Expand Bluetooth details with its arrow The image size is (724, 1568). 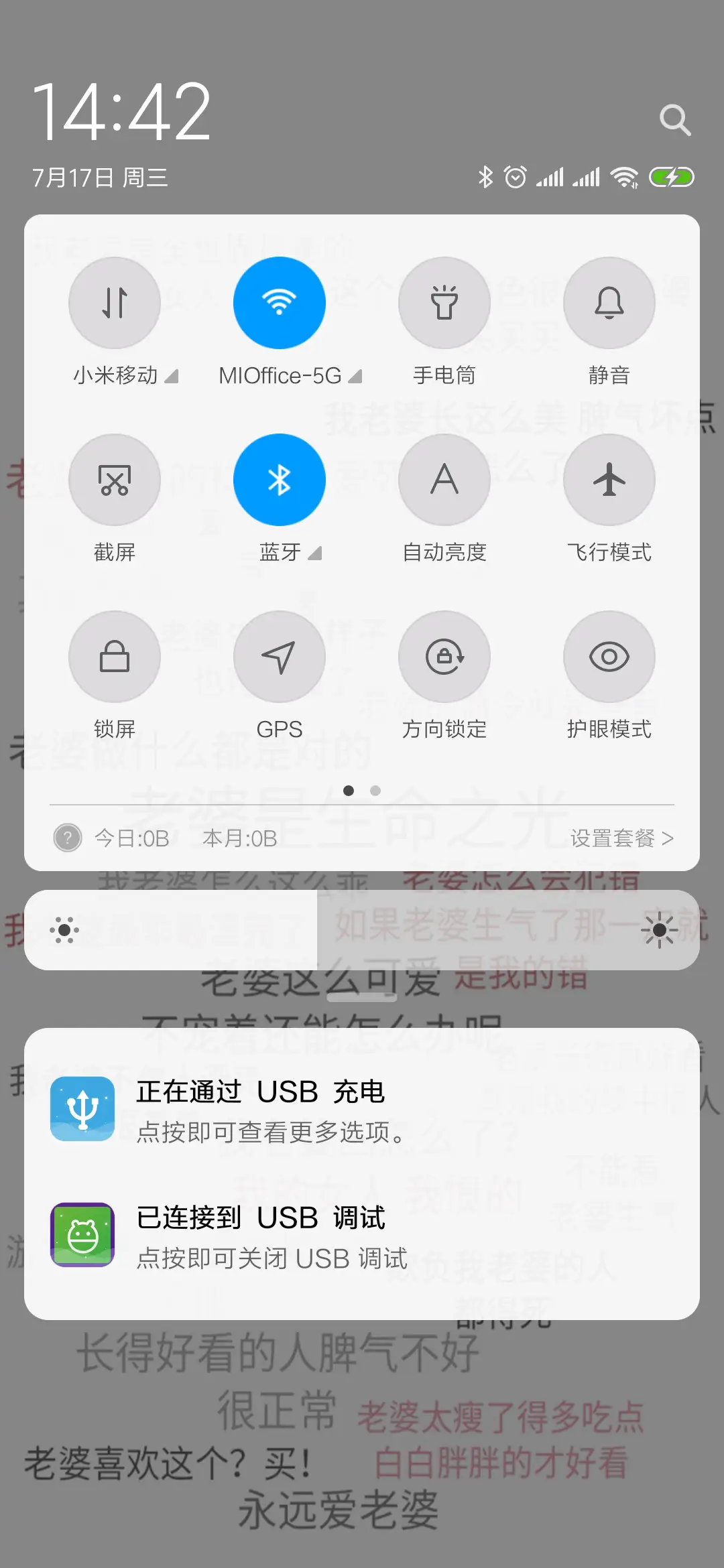(314, 553)
